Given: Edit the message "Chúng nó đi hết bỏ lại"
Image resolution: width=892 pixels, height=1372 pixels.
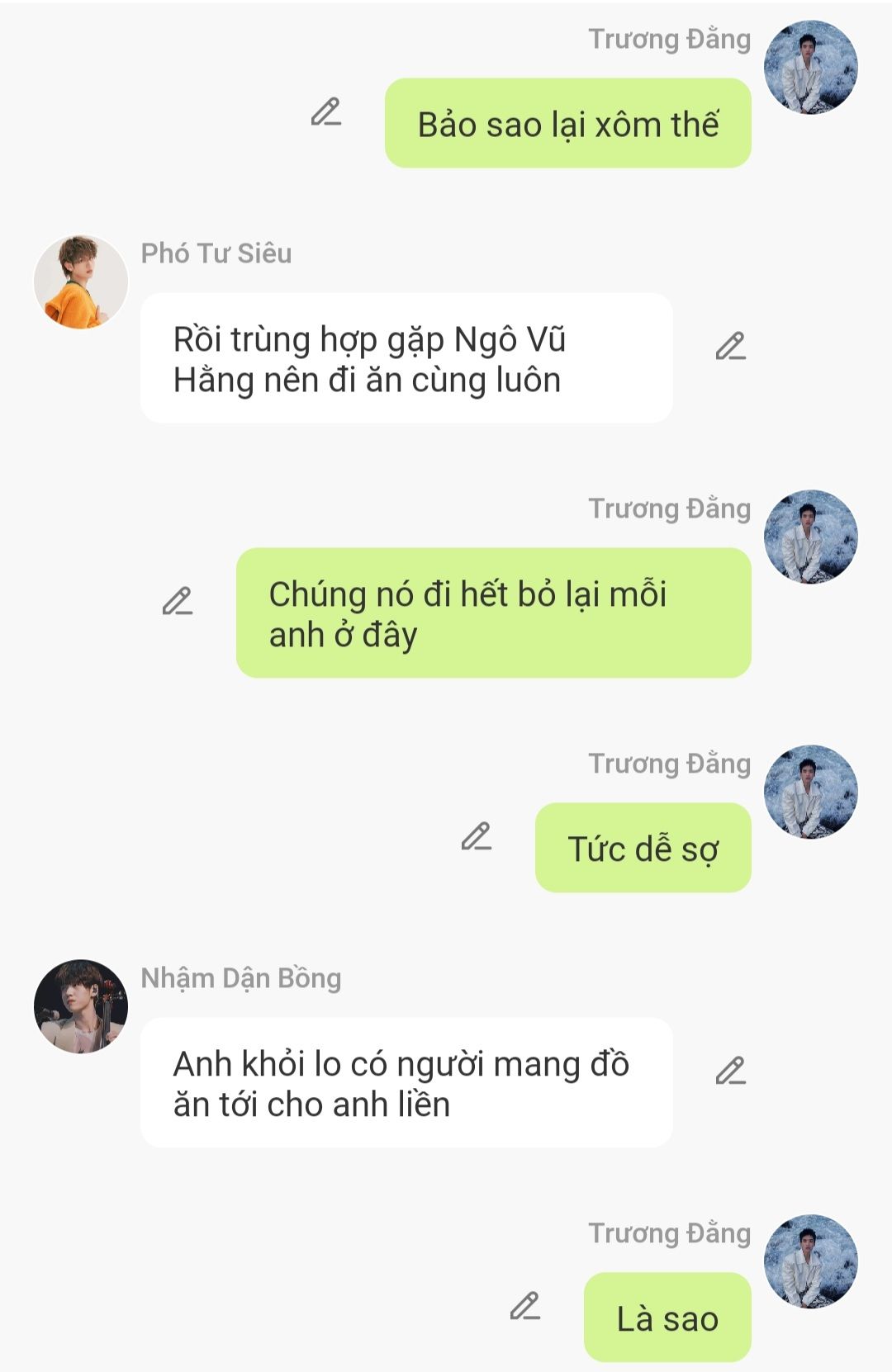Looking at the screenshot, I should click(x=177, y=602).
